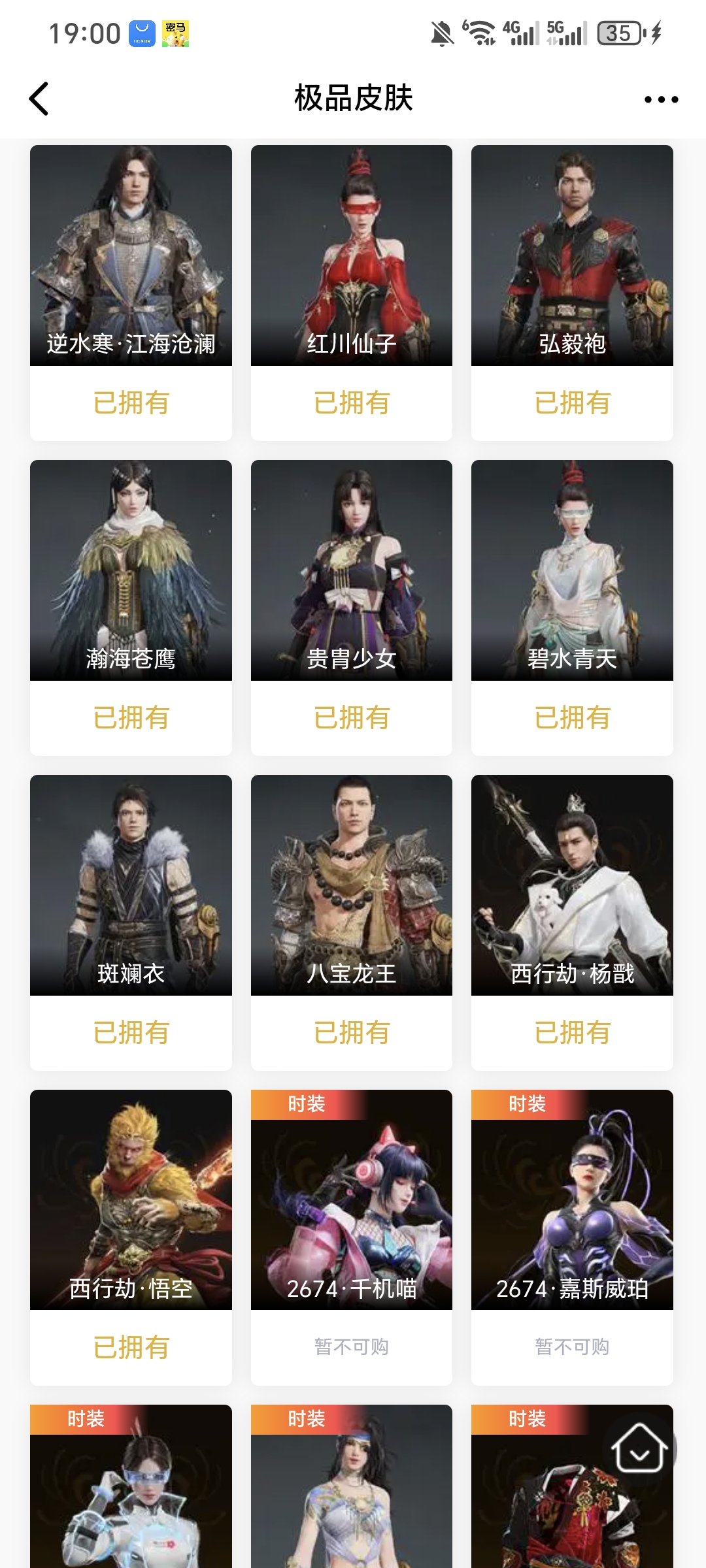Select the 弘毅袍 skin card
706x1568 pixels.
pyautogui.click(x=572, y=255)
